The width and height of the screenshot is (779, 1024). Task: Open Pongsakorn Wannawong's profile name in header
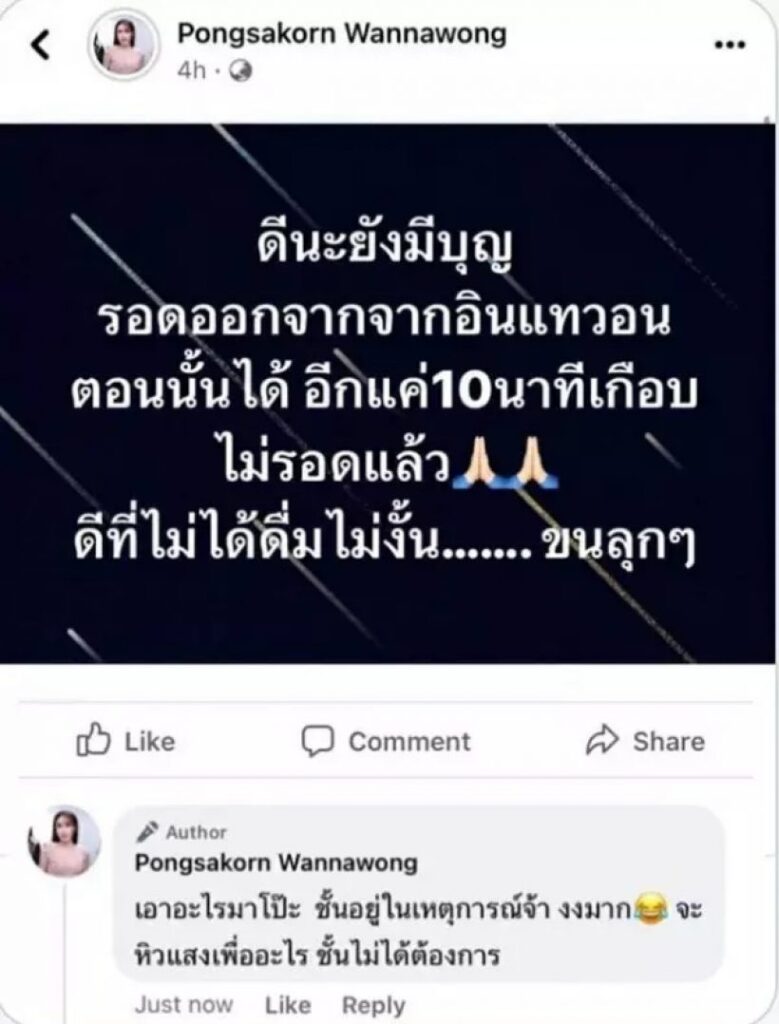pos(341,35)
